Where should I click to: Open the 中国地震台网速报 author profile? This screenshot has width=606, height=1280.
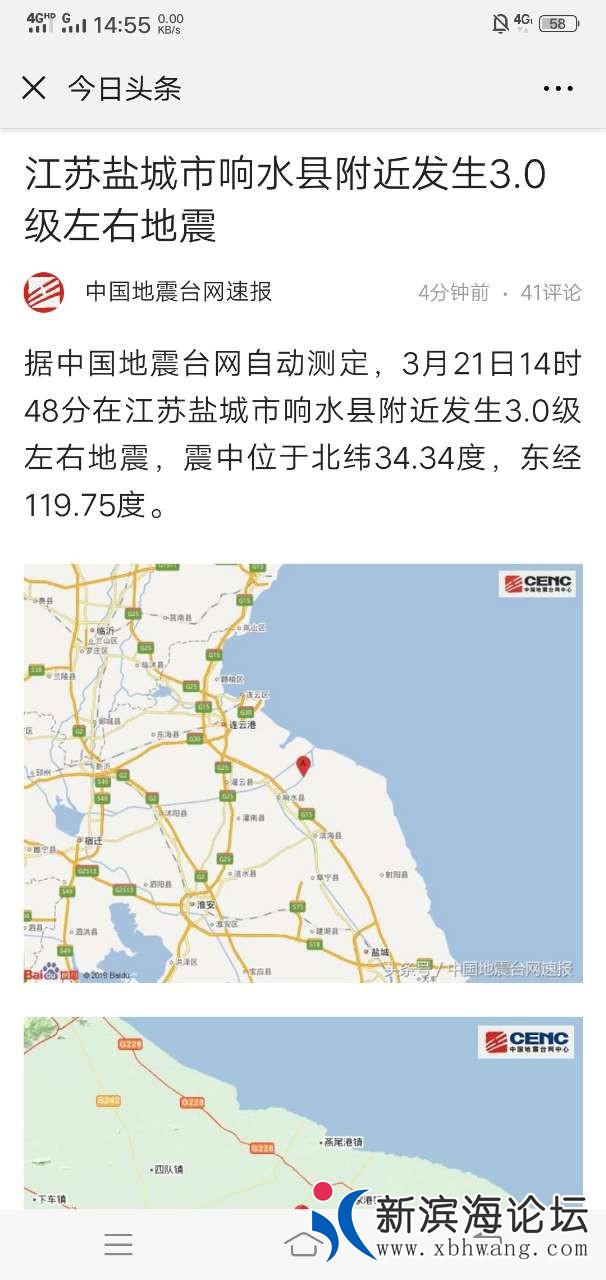click(178, 292)
